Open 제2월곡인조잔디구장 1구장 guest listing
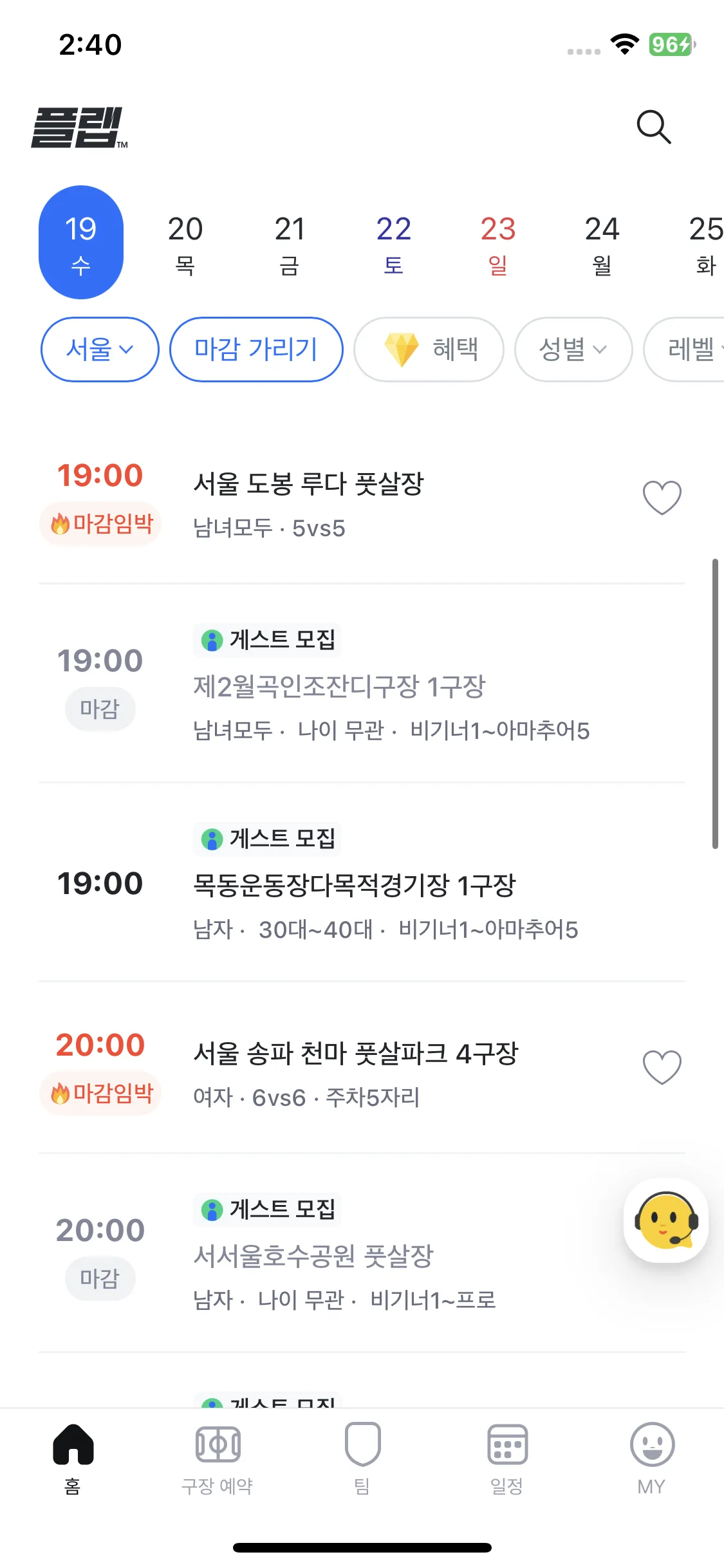The image size is (724, 1568). [362, 684]
